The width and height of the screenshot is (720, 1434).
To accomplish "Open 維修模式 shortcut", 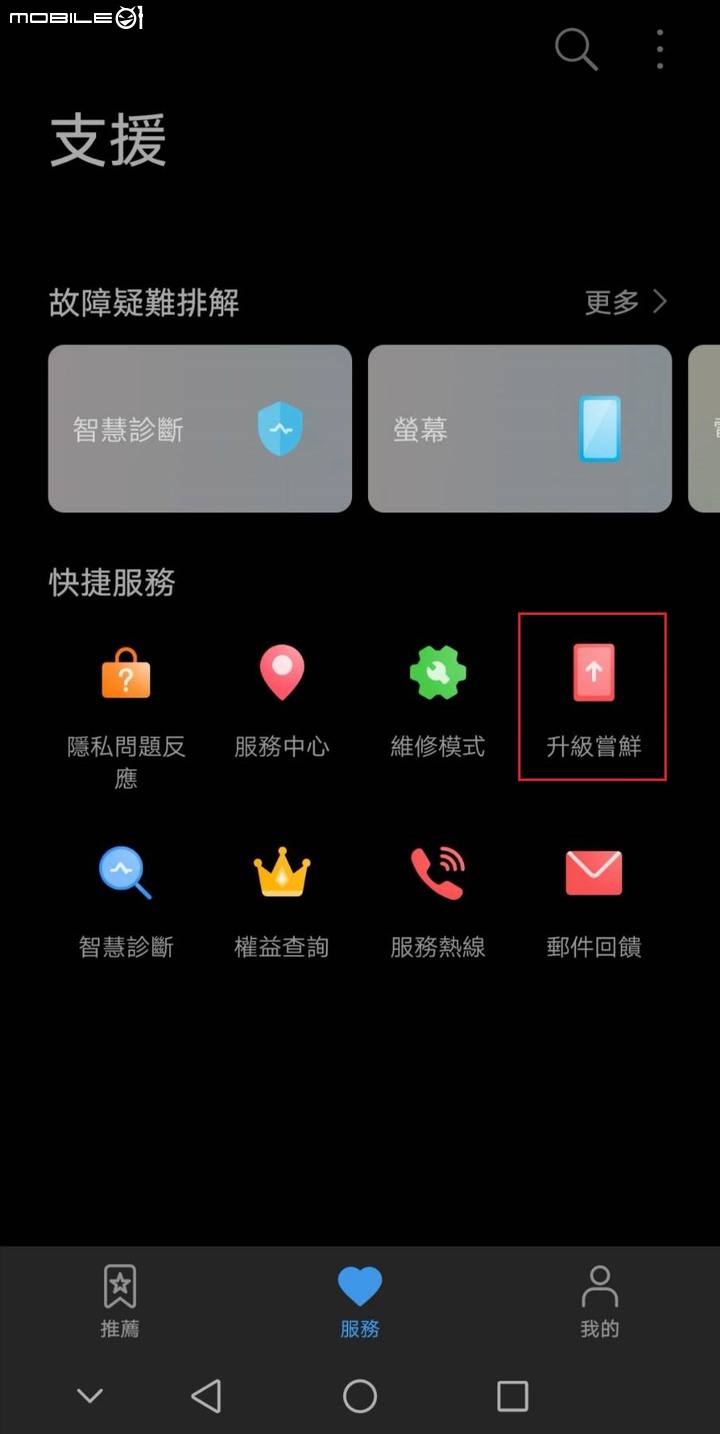I will (x=438, y=700).
